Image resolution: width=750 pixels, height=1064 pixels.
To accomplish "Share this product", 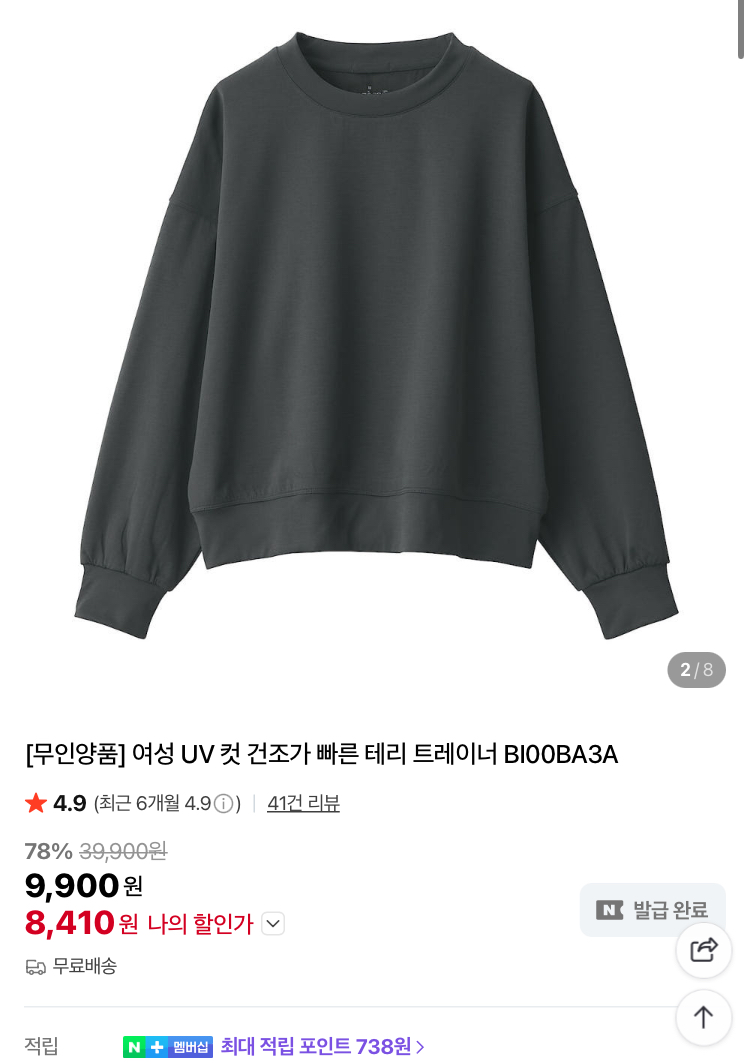I will point(704,950).
